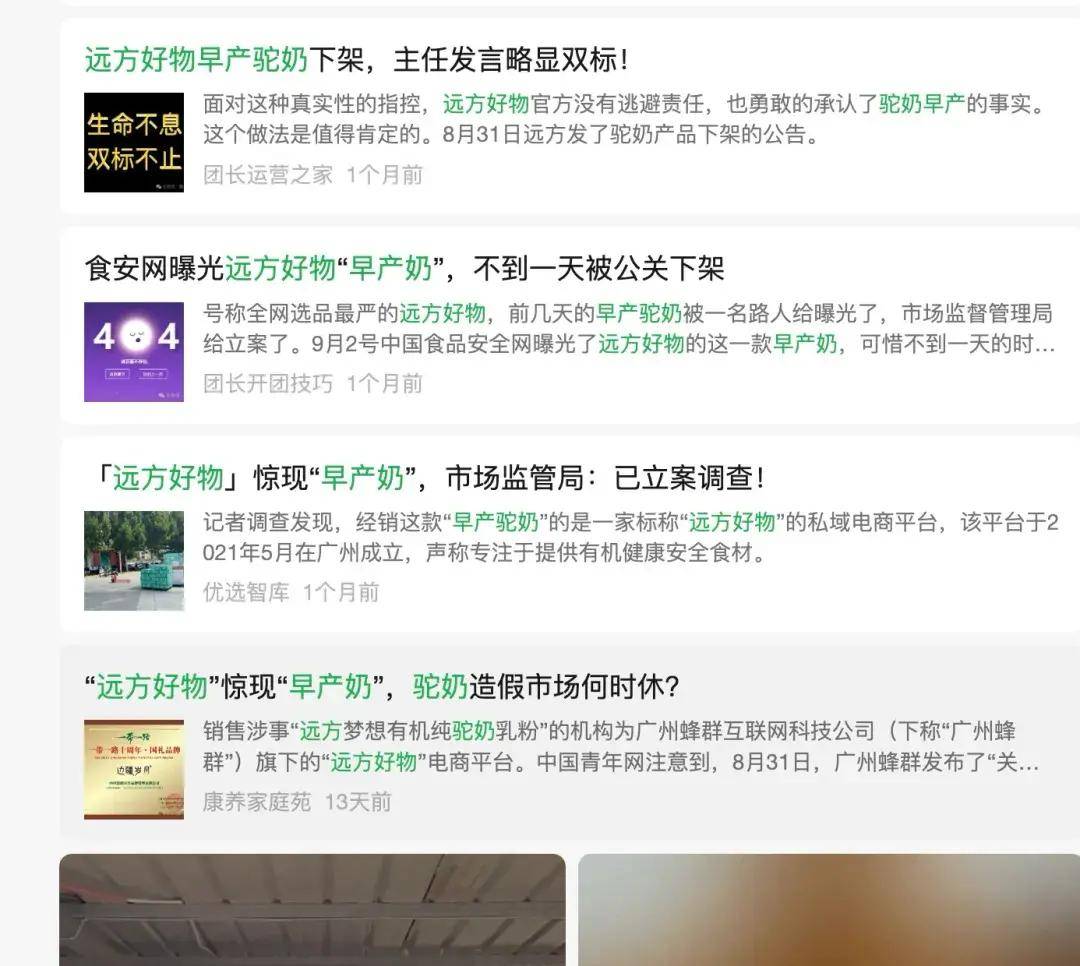
Task: Open the right blurred image thumbnail
Action: [828, 909]
